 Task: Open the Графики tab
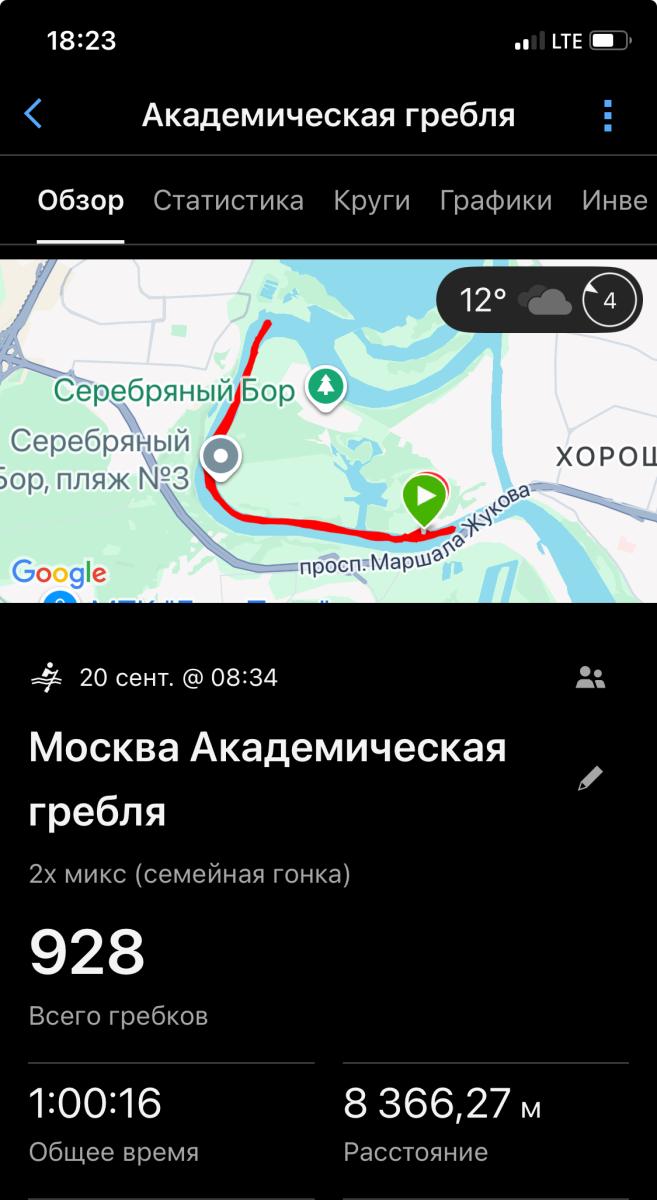pyautogui.click(x=495, y=200)
